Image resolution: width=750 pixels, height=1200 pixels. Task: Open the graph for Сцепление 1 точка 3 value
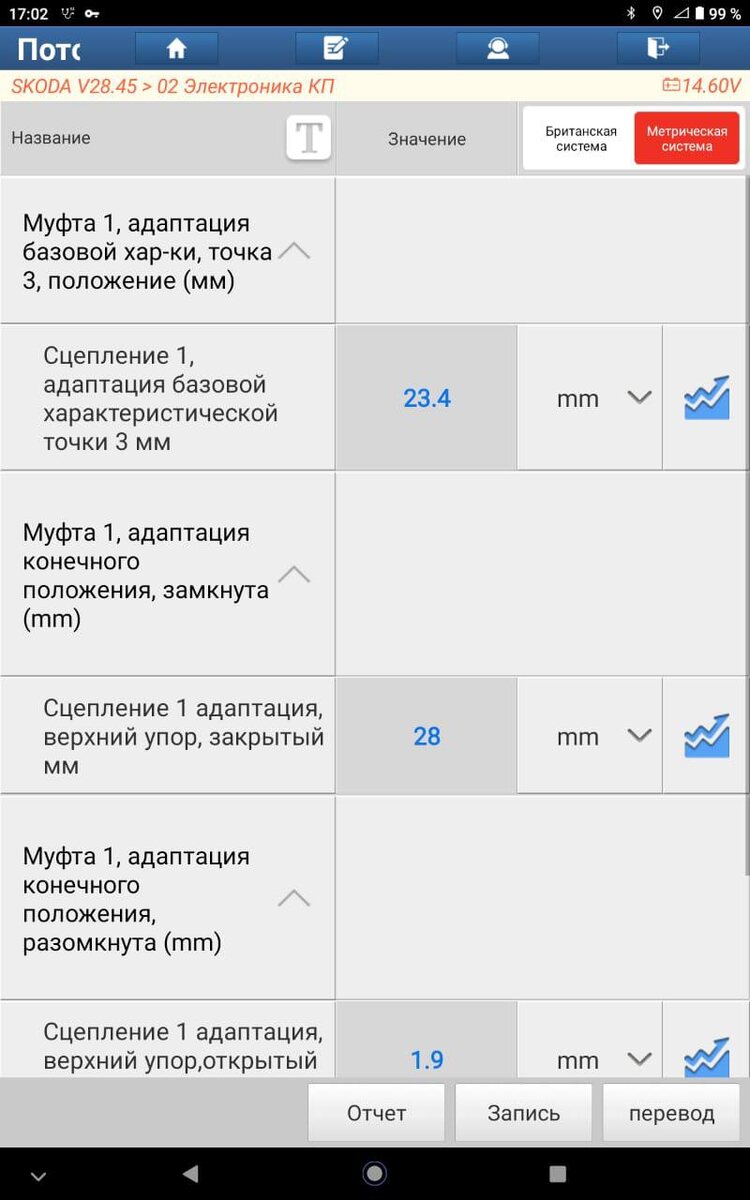(x=705, y=397)
